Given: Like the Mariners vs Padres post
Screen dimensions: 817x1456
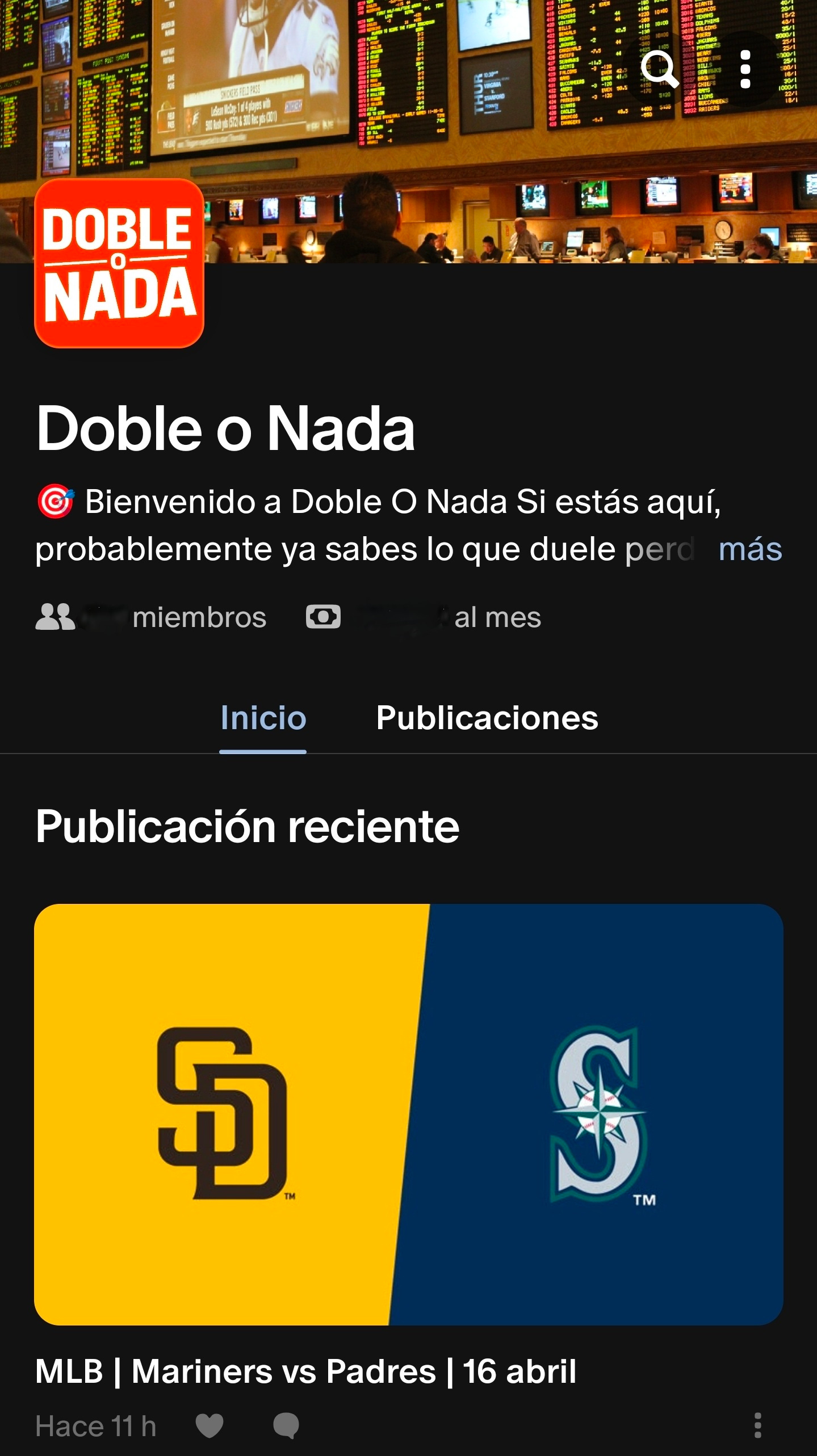Looking at the screenshot, I should coord(210,1425).
